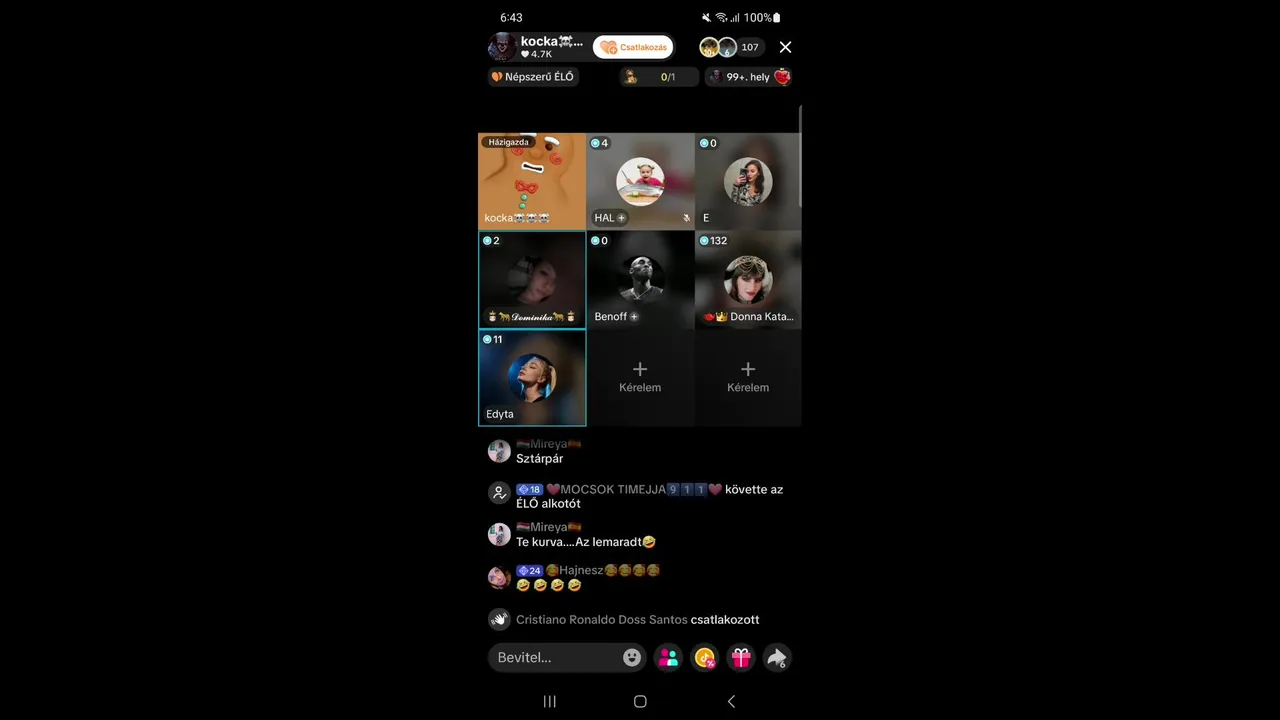Open Donna Kata's guest tile
This screenshot has height=720, width=1280.
coord(748,280)
